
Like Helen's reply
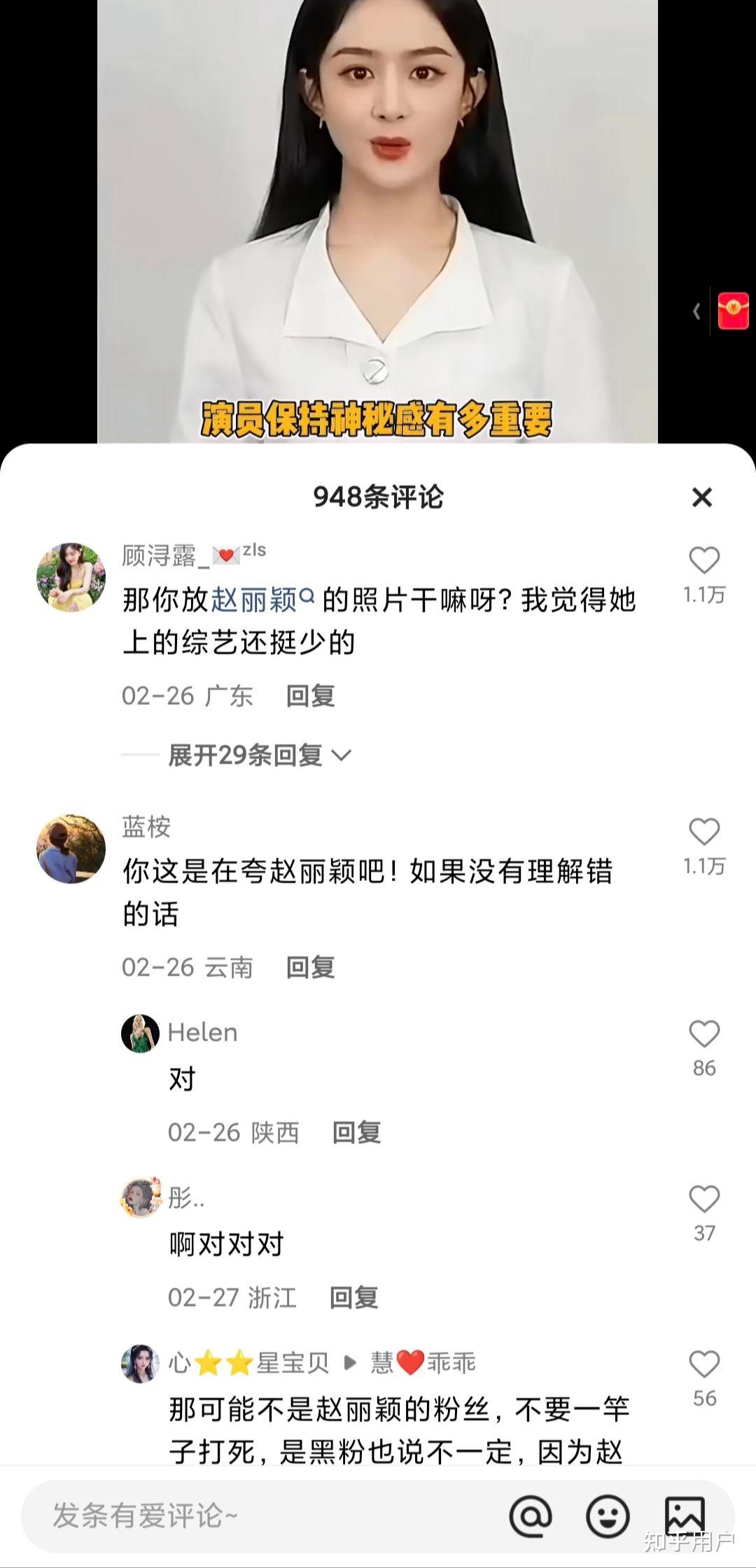coord(704,1033)
